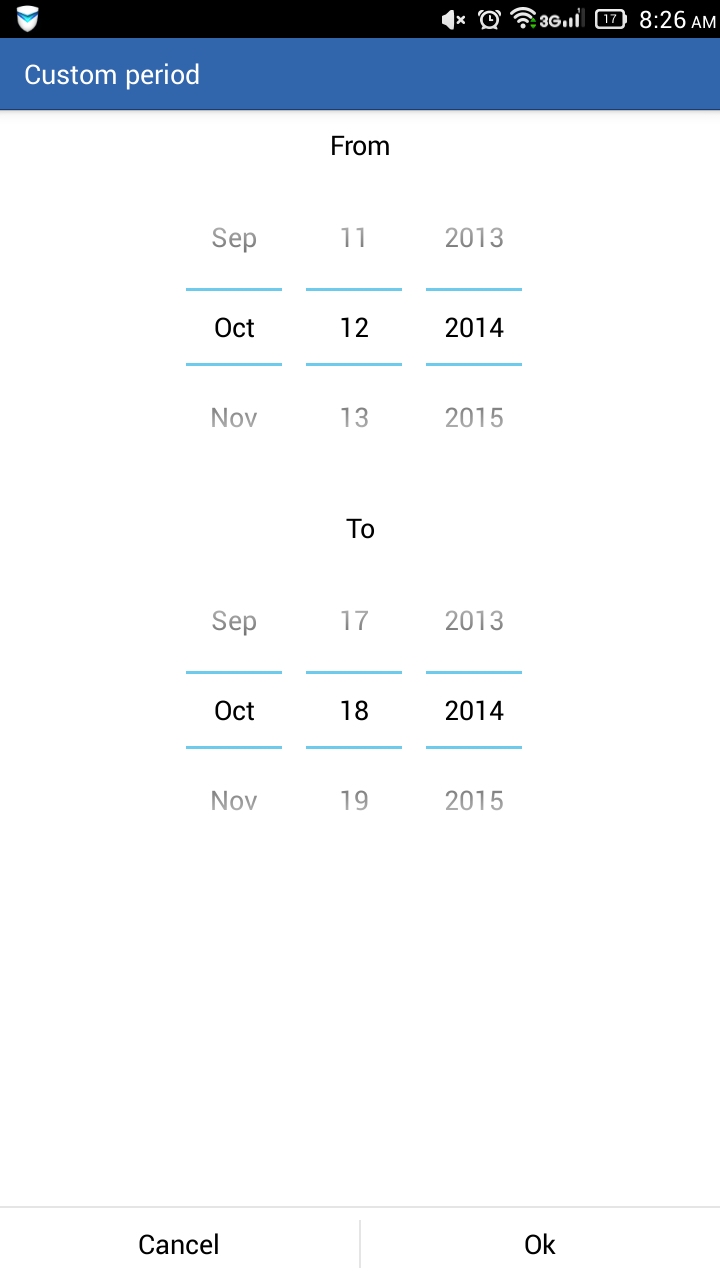This screenshot has height=1280, width=720.
Task: Select Nov in the From month picker
Action: click(x=234, y=418)
